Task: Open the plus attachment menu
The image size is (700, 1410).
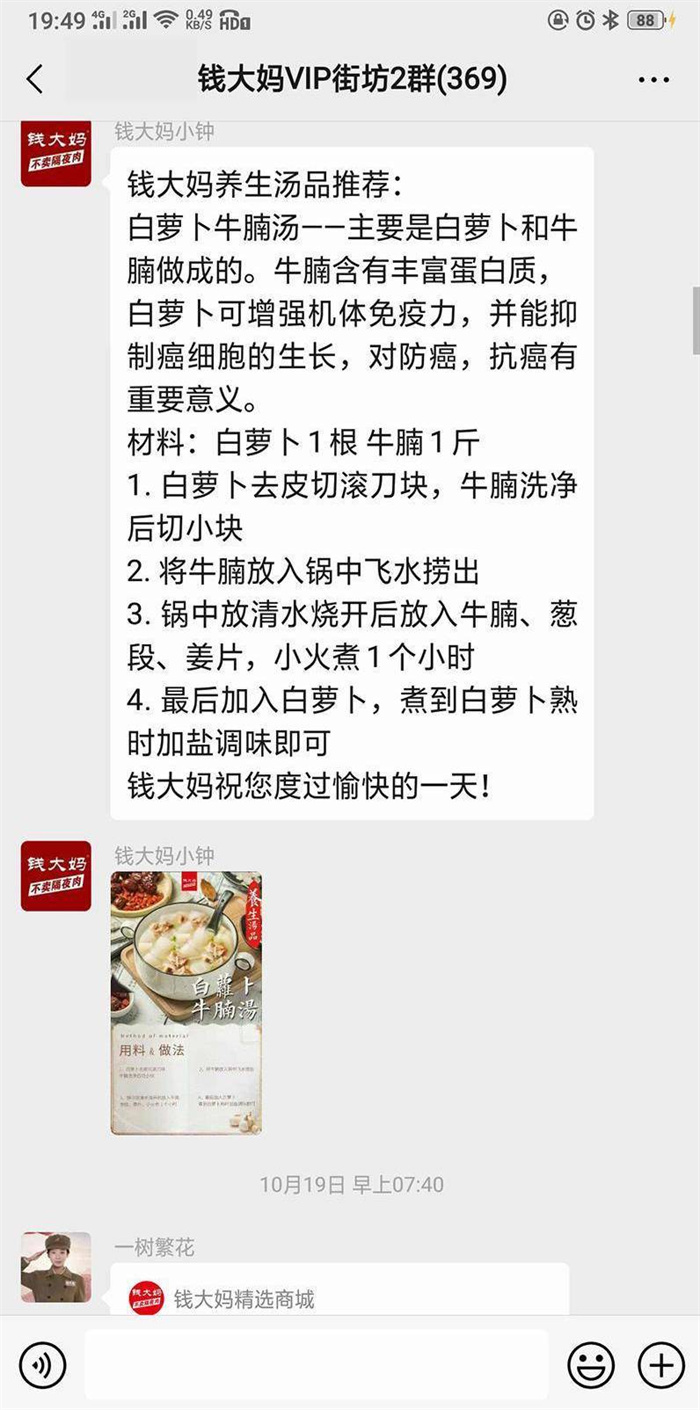Action: coord(660,1364)
